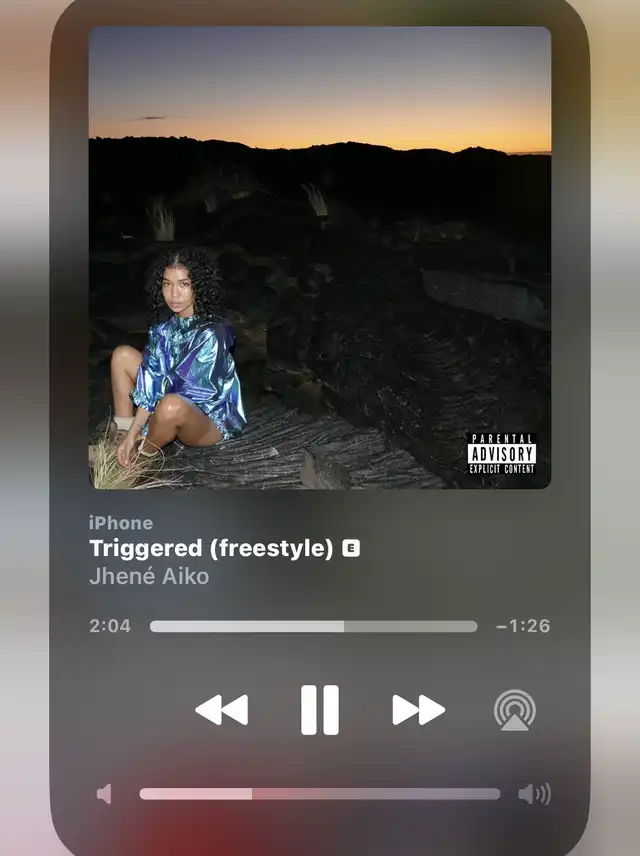640x856 pixels.
Task: Open the Jhené Aiko album artwork
Action: click(x=320, y=258)
